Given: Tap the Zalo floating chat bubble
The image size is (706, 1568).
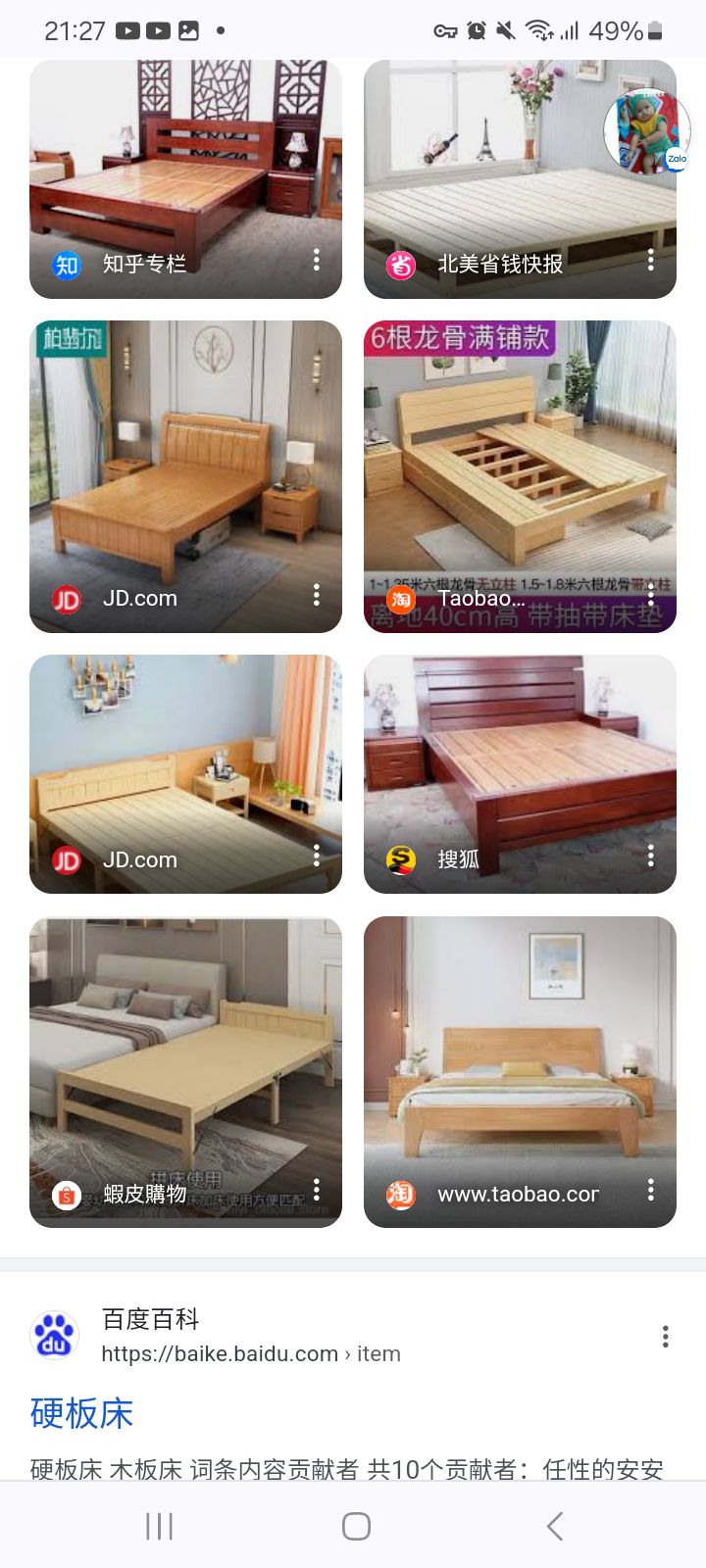Looking at the screenshot, I should pos(647,131).
